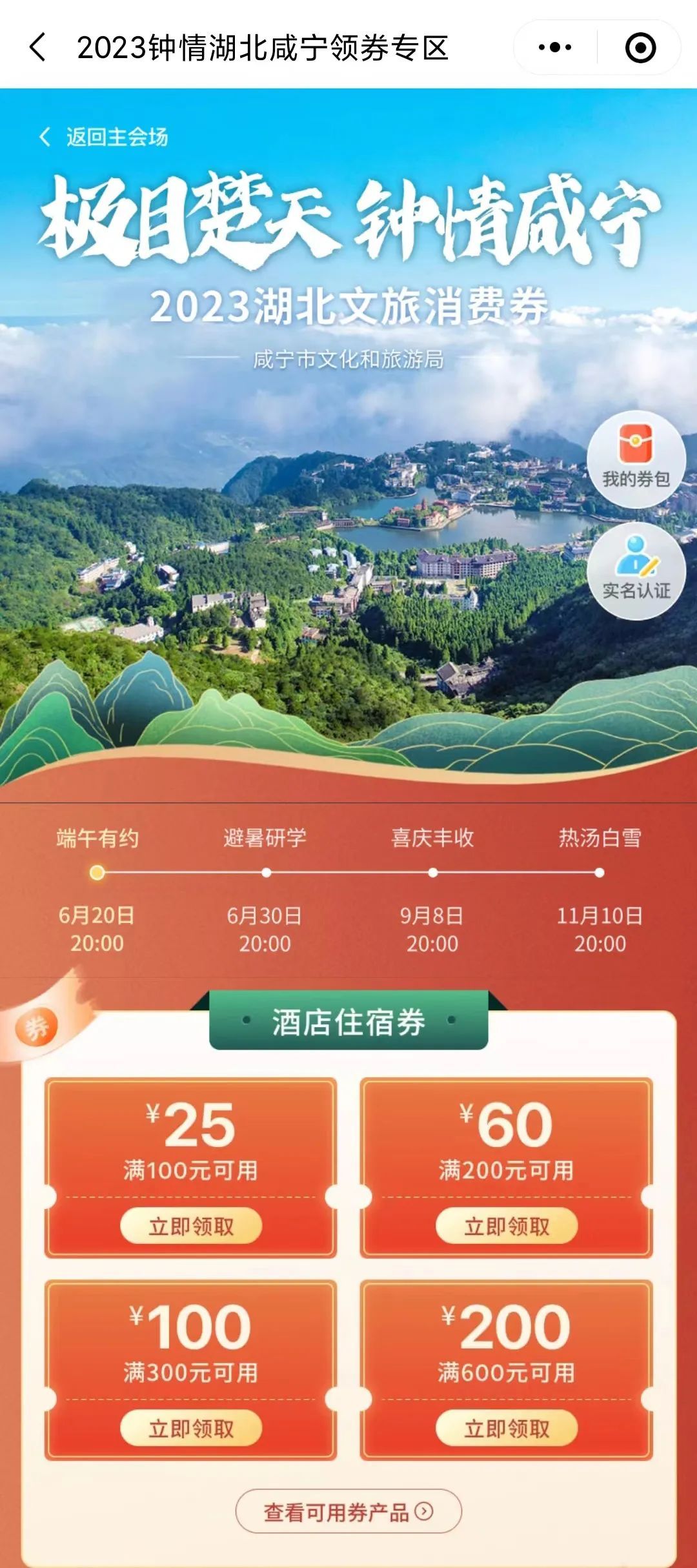Close the mini program with the circle icon
The width and height of the screenshot is (697, 1568).
pos(640,48)
